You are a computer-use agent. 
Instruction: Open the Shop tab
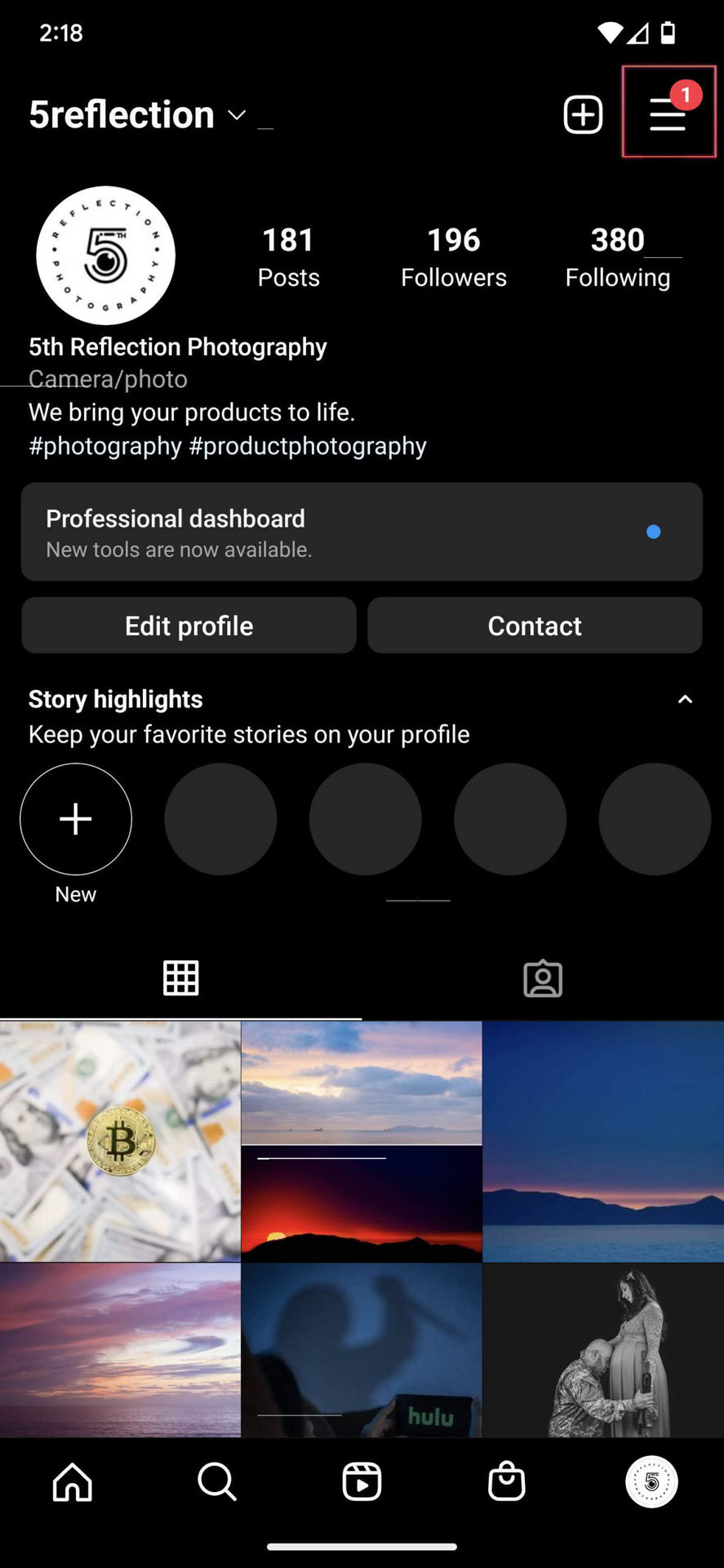[506, 1481]
